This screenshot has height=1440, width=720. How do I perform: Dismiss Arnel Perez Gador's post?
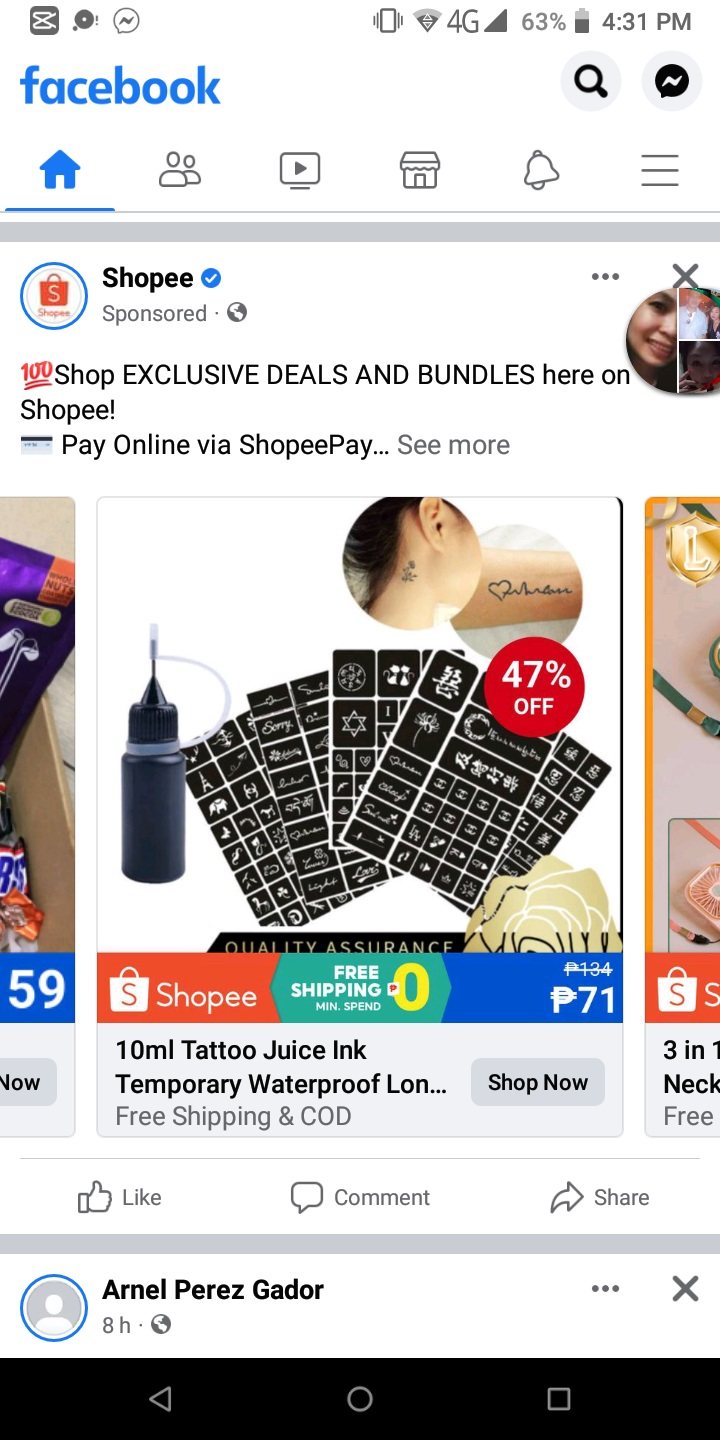point(685,1289)
